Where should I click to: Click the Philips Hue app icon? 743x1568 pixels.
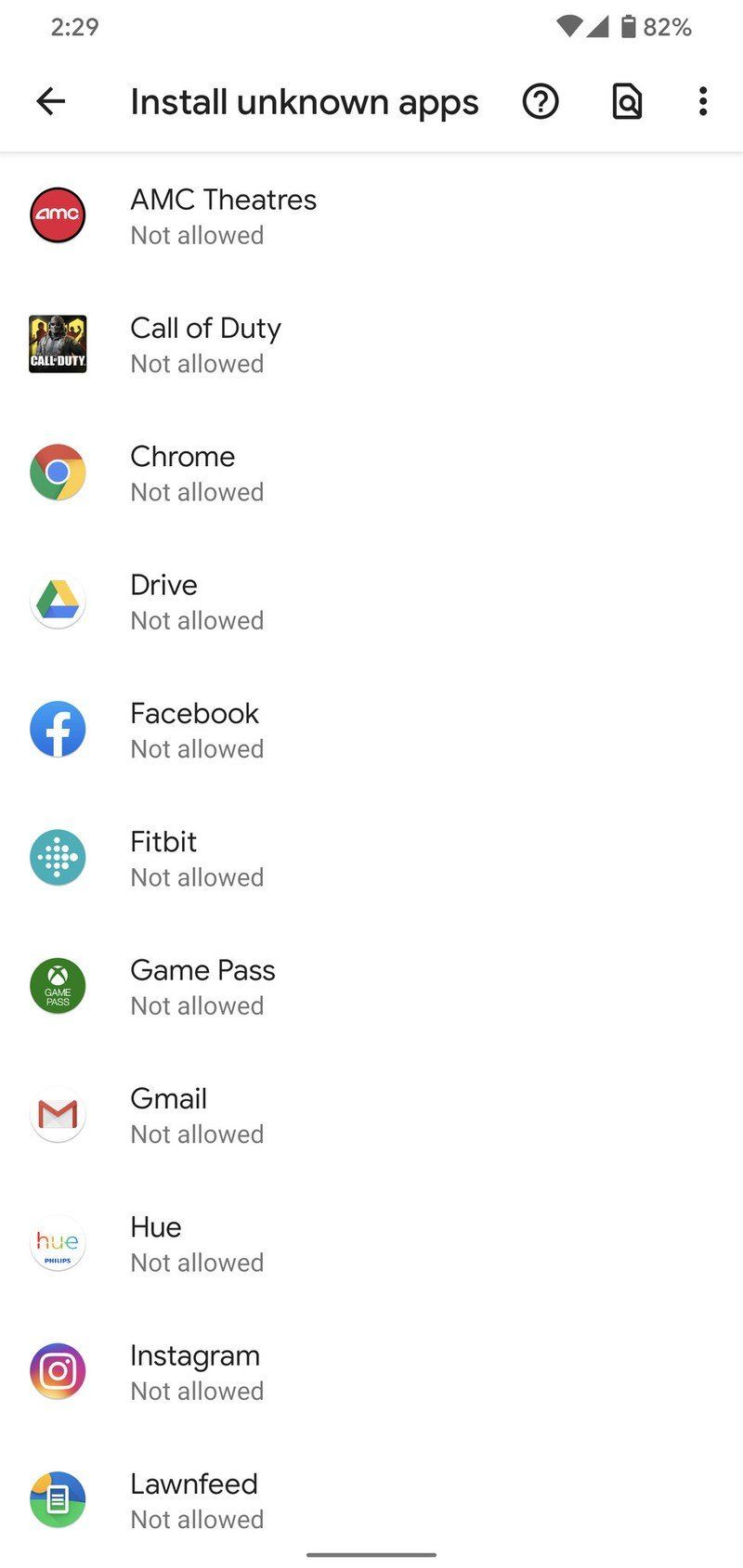[58, 1243]
